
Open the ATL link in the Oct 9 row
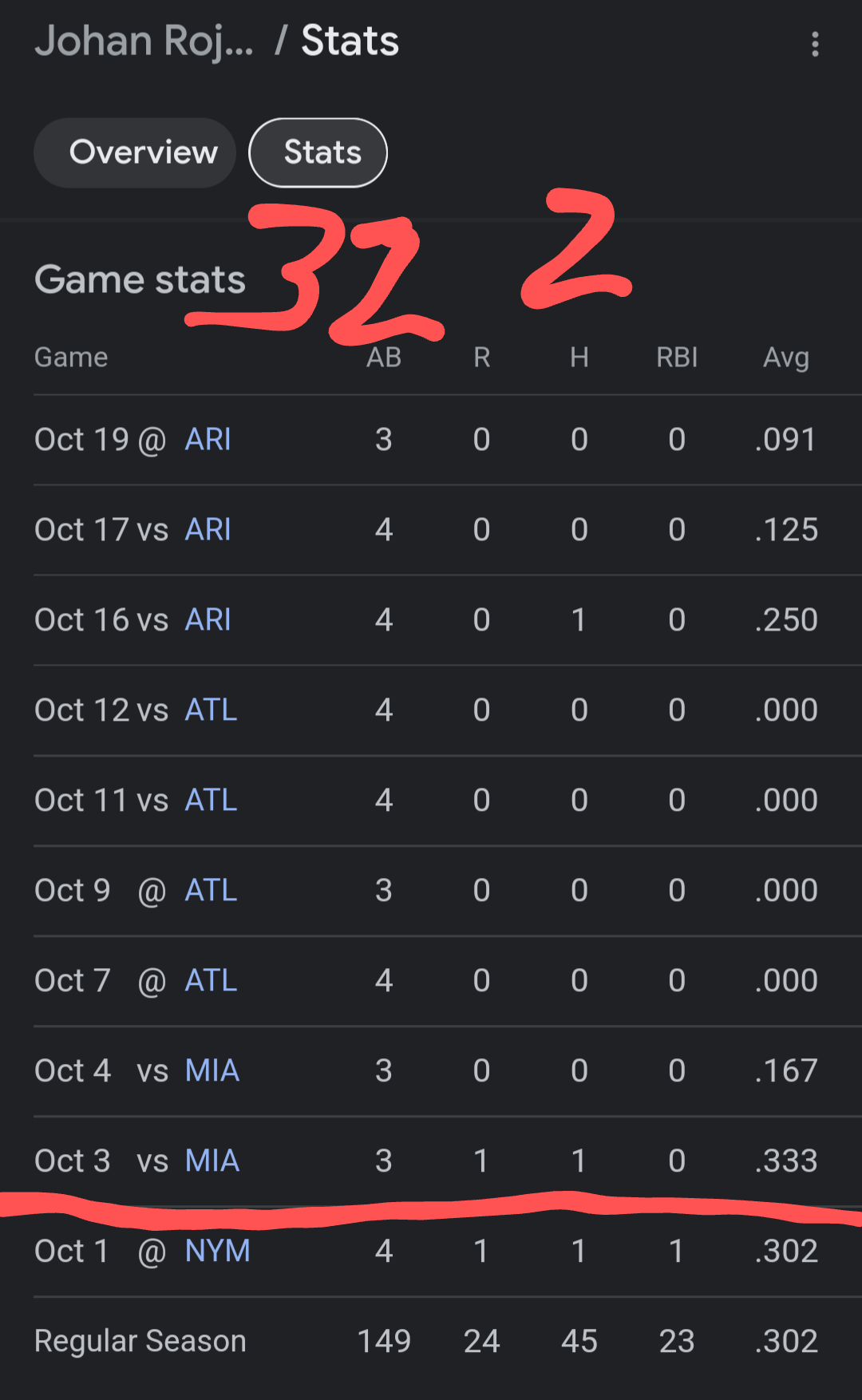(x=211, y=891)
